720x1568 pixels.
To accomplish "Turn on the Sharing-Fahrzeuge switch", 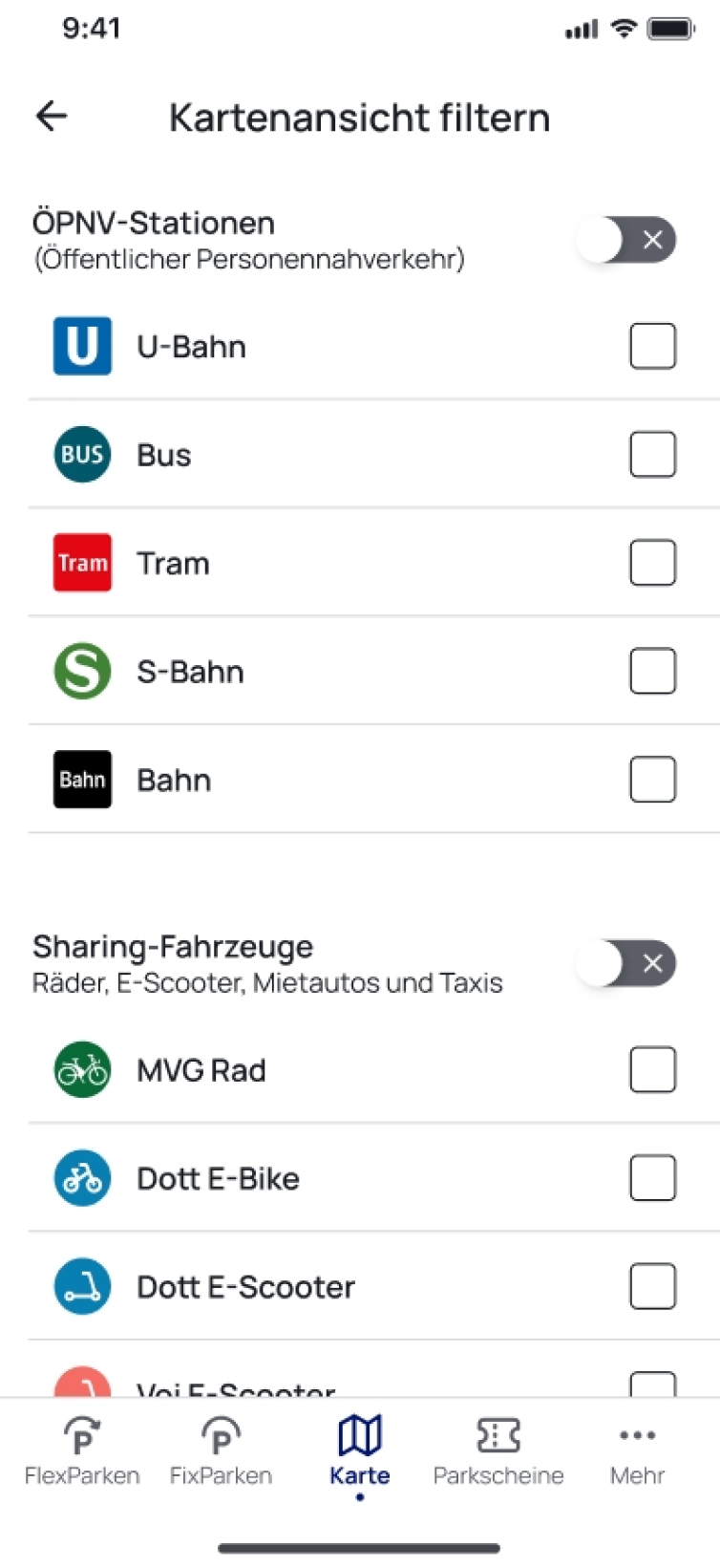I will pyautogui.click(x=627, y=963).
